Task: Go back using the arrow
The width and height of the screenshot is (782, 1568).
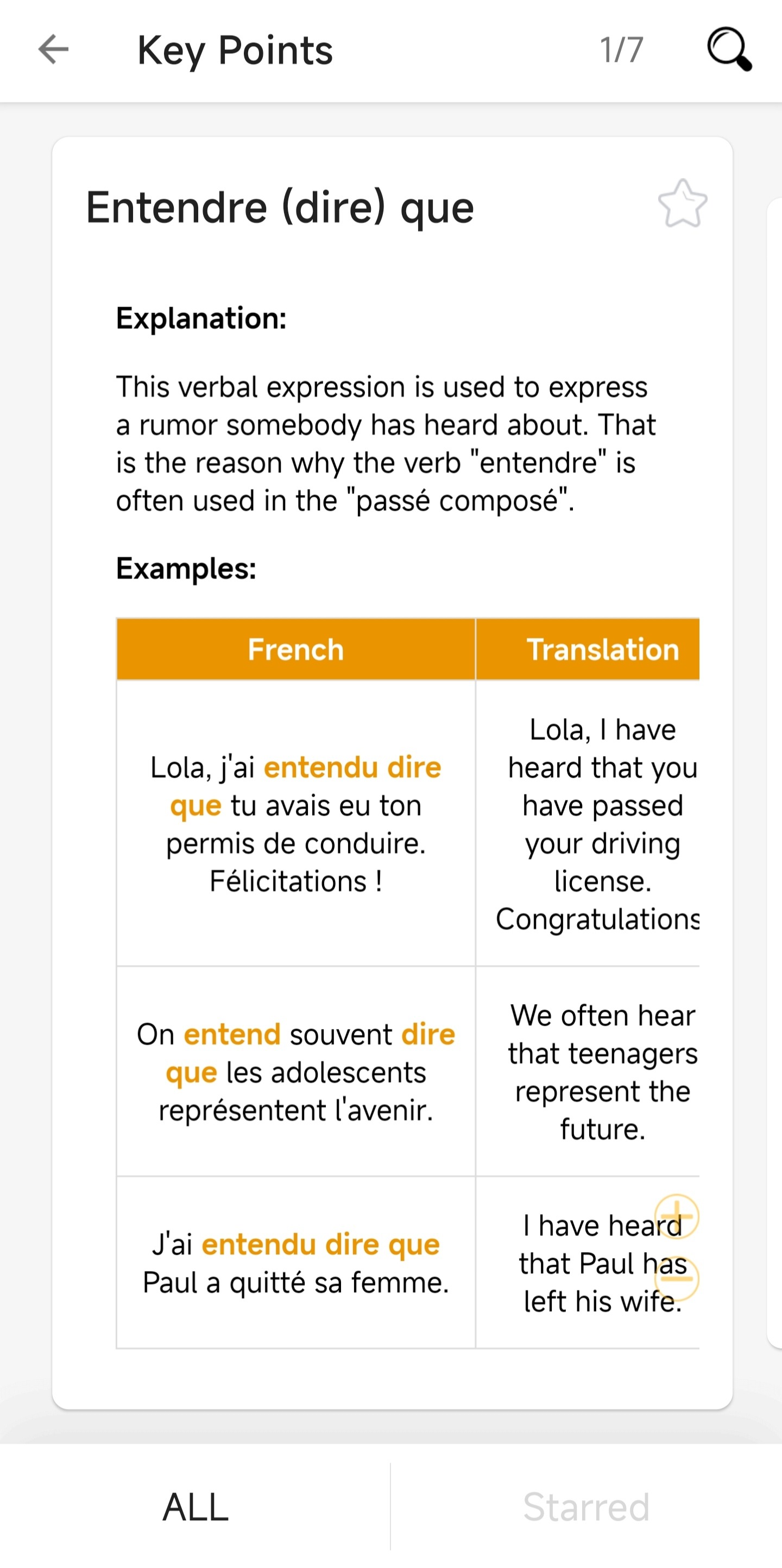Action: [54, 49]
